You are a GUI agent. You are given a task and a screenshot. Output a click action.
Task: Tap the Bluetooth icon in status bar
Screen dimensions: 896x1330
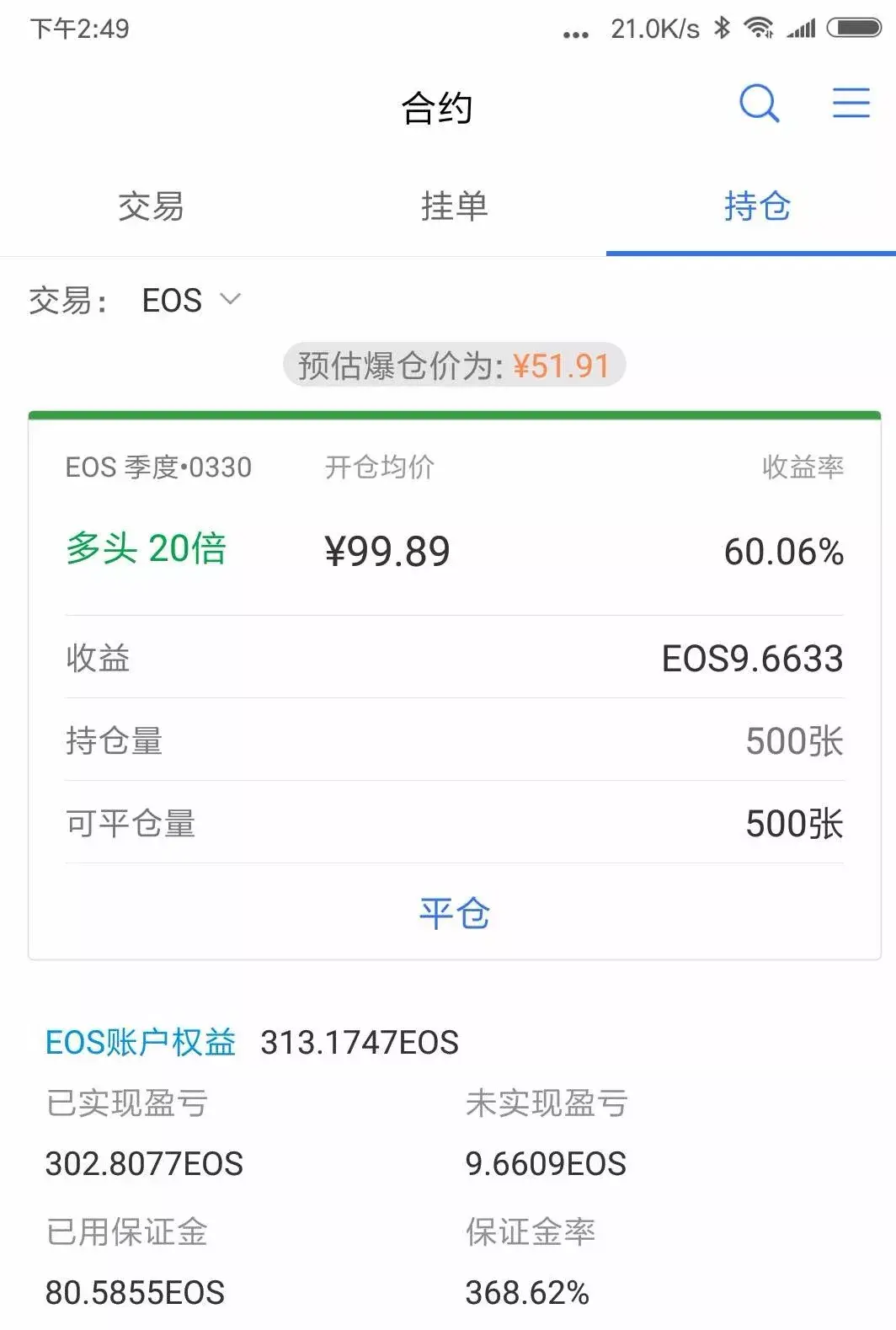722,28
